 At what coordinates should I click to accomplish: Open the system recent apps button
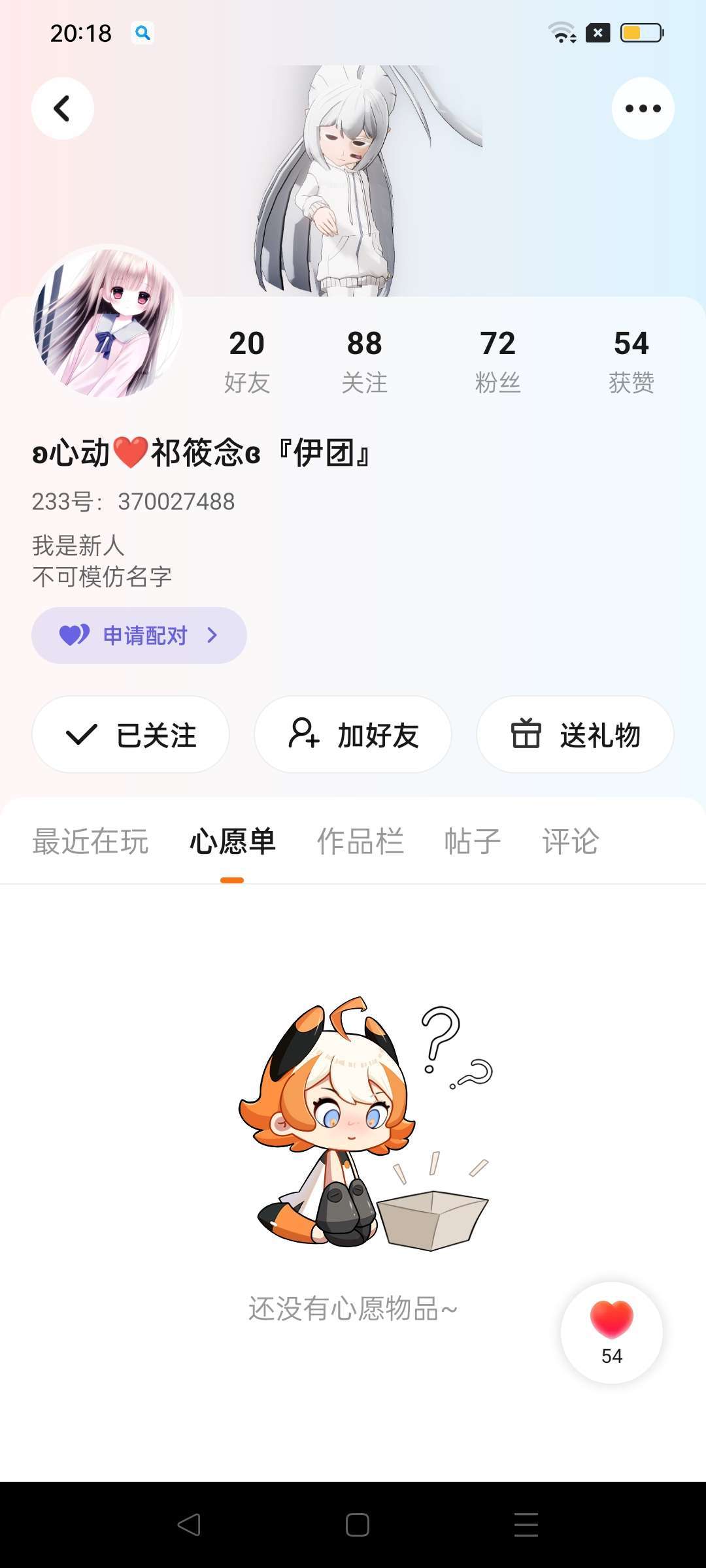[526, 1525]
